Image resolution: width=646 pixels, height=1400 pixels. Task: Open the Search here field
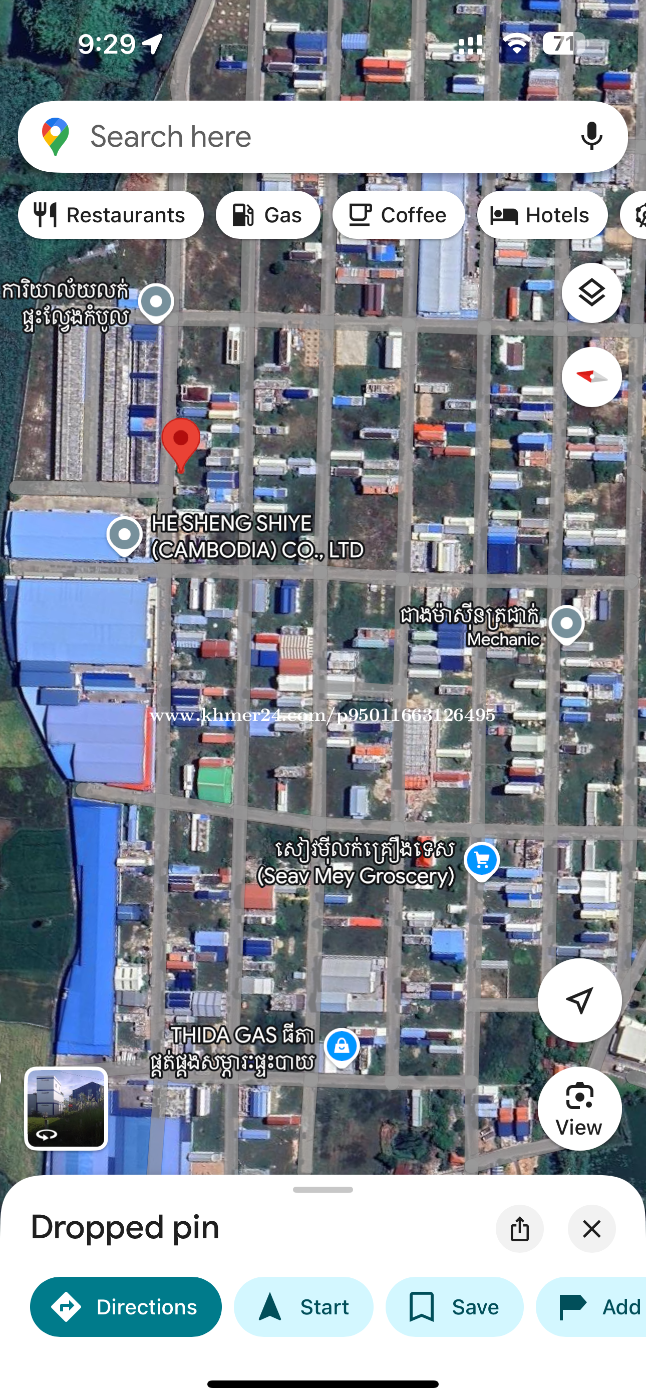[x=300, y=137]
